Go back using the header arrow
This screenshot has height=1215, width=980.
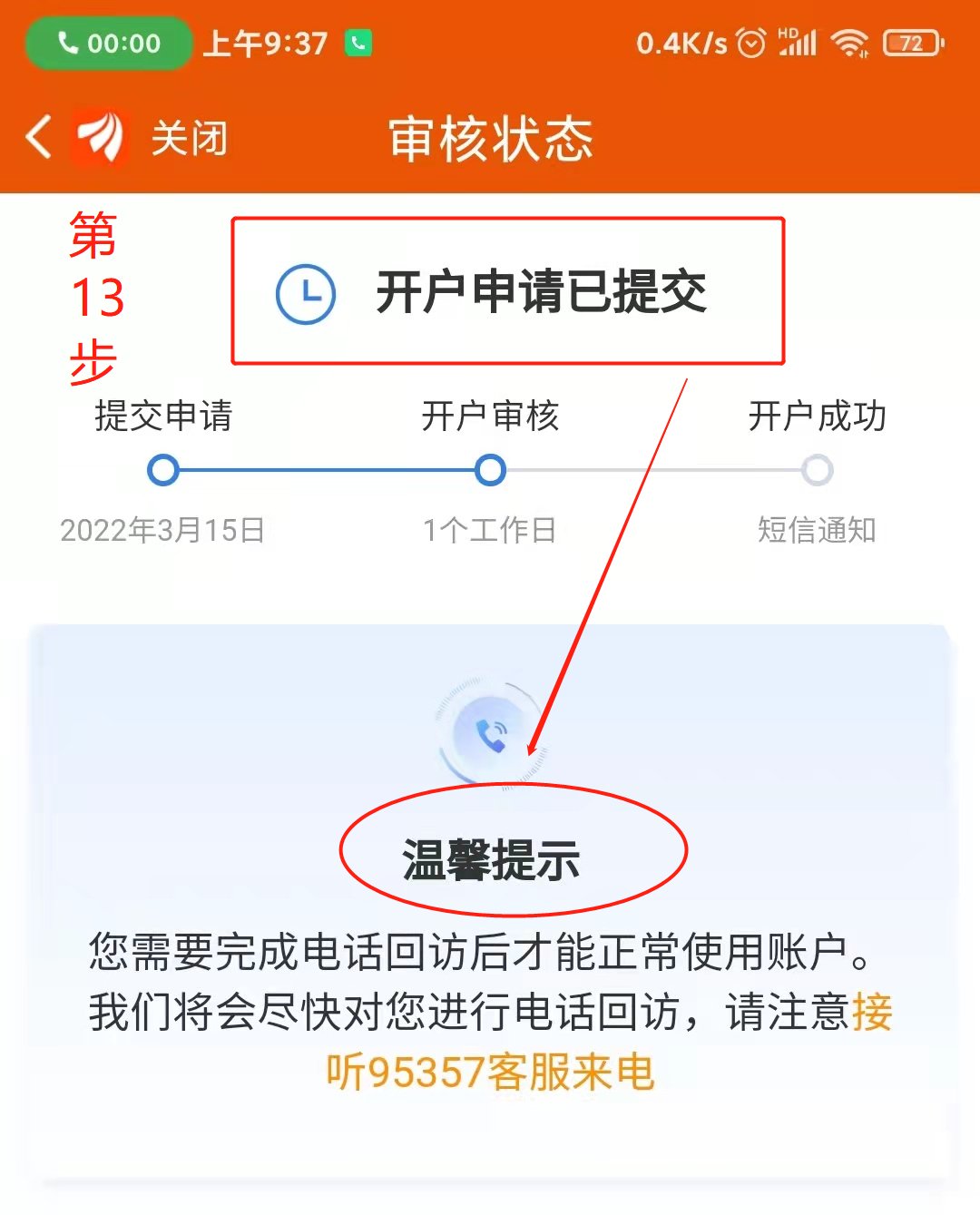coord(39,138)
